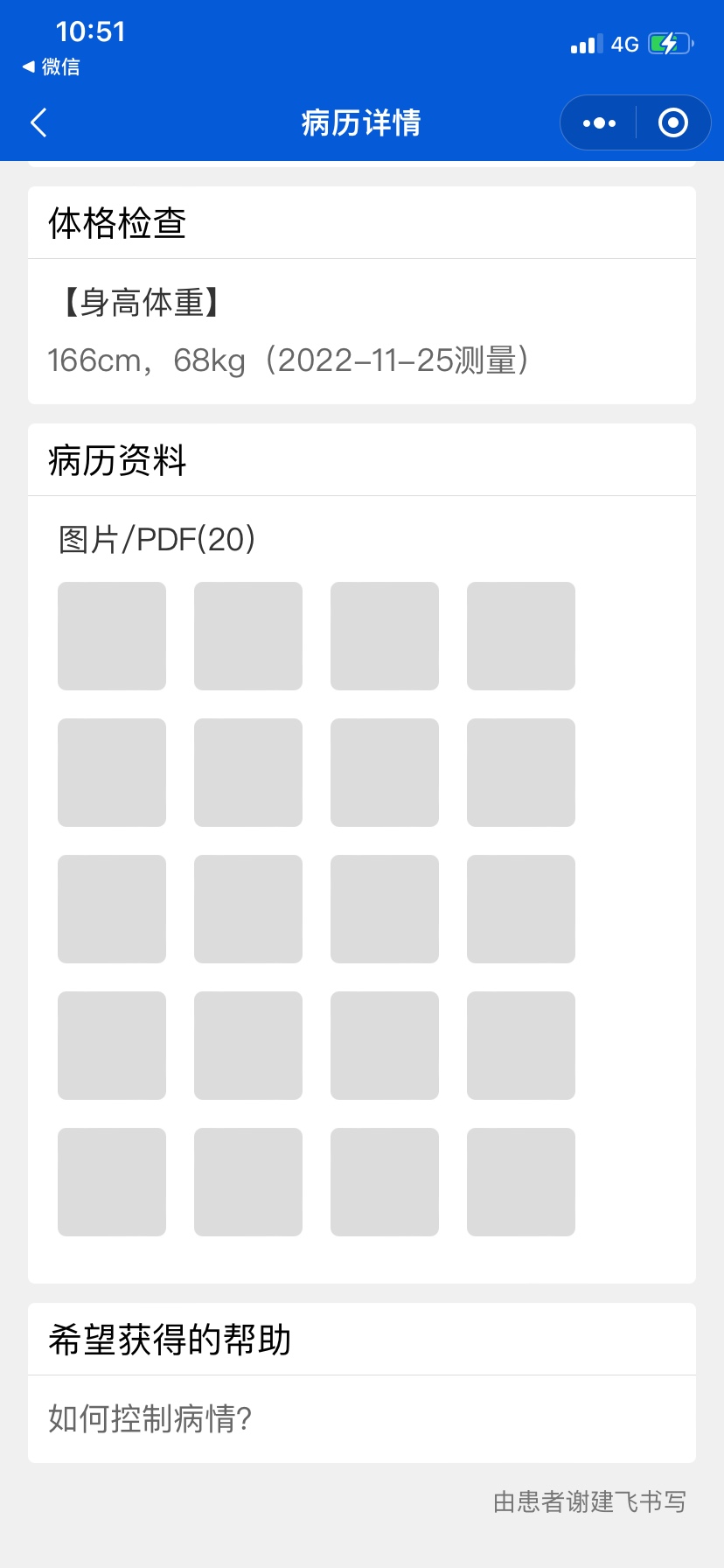Close the mini program with the circle button

point(672,122)
